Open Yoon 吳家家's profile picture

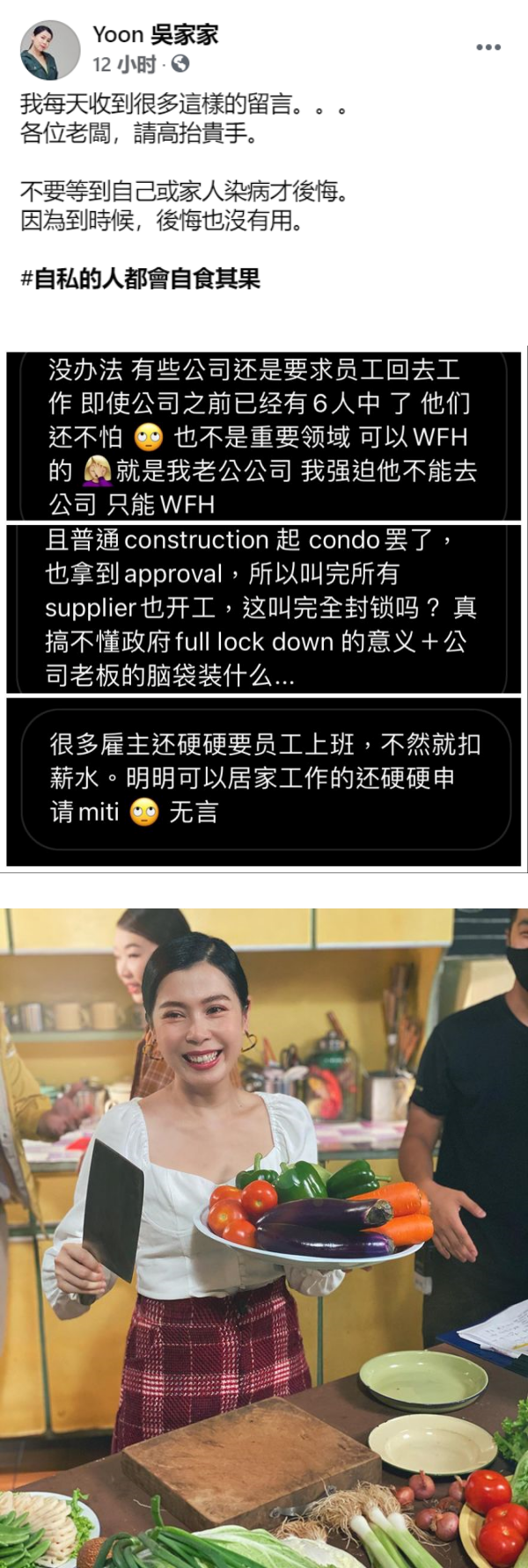click(50, 50)
